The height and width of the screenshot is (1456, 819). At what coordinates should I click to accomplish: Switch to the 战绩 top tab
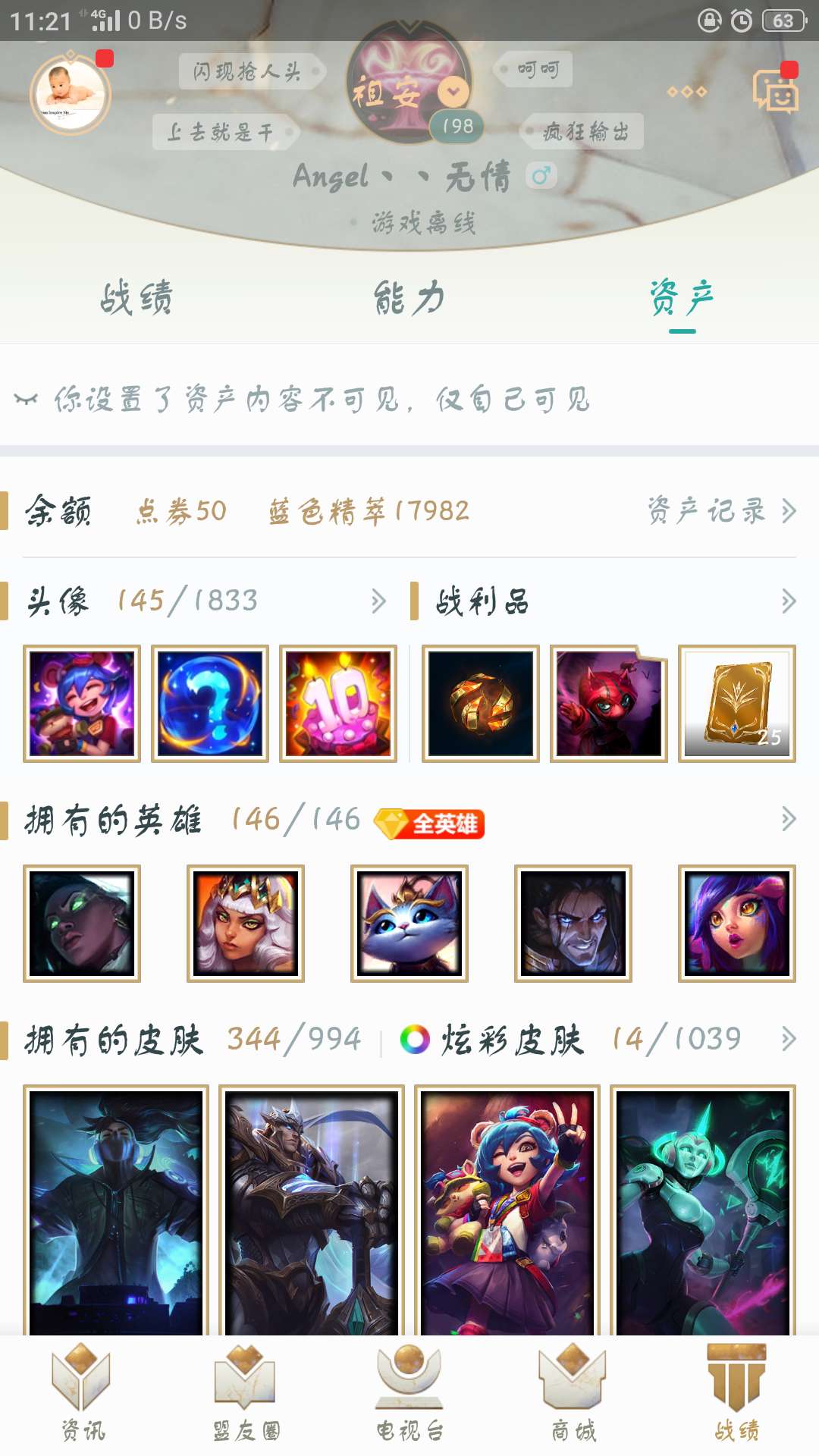136,297
